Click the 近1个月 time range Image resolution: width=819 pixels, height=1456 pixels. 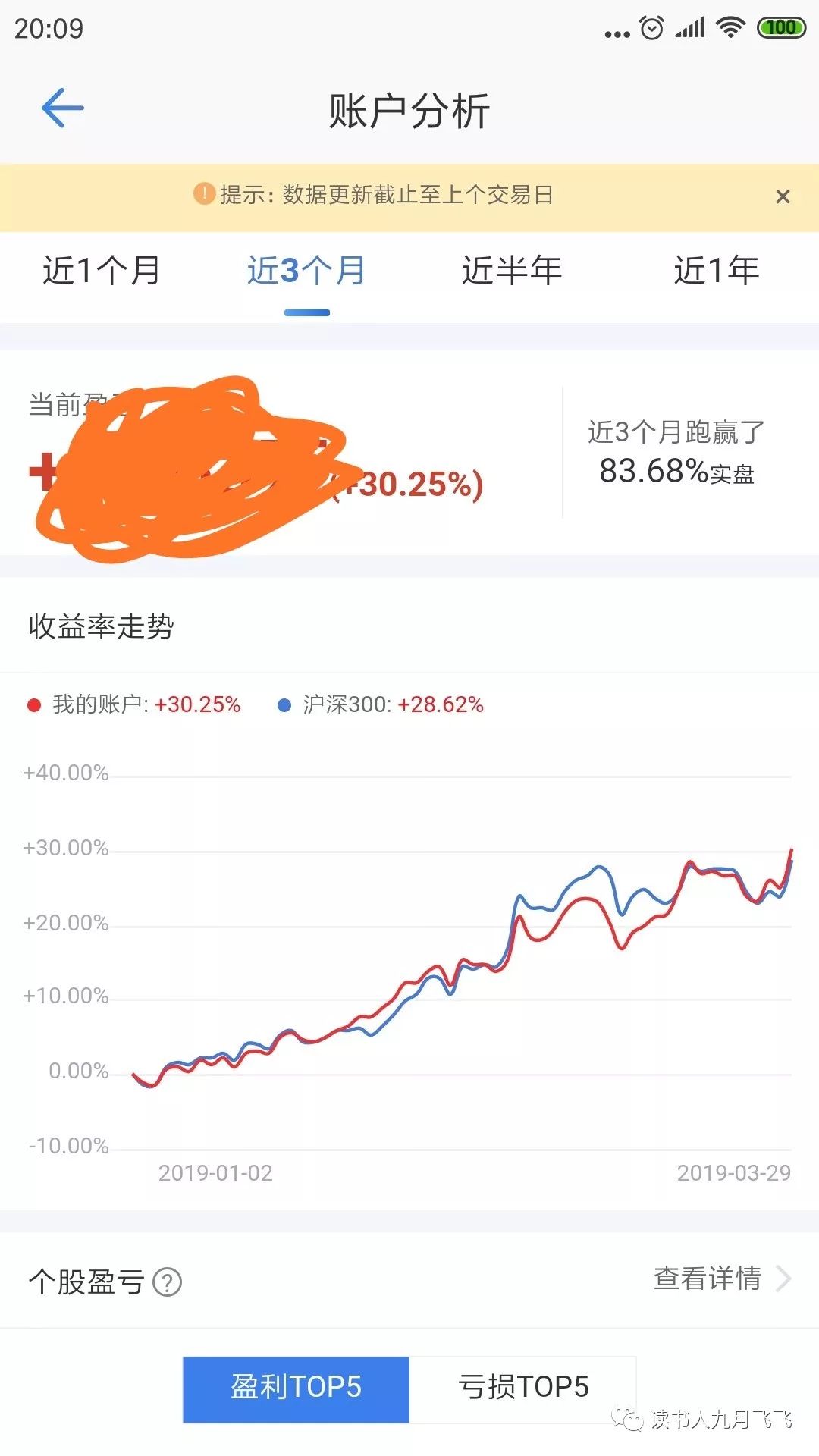pyautogui.click(x=102, y=271)
